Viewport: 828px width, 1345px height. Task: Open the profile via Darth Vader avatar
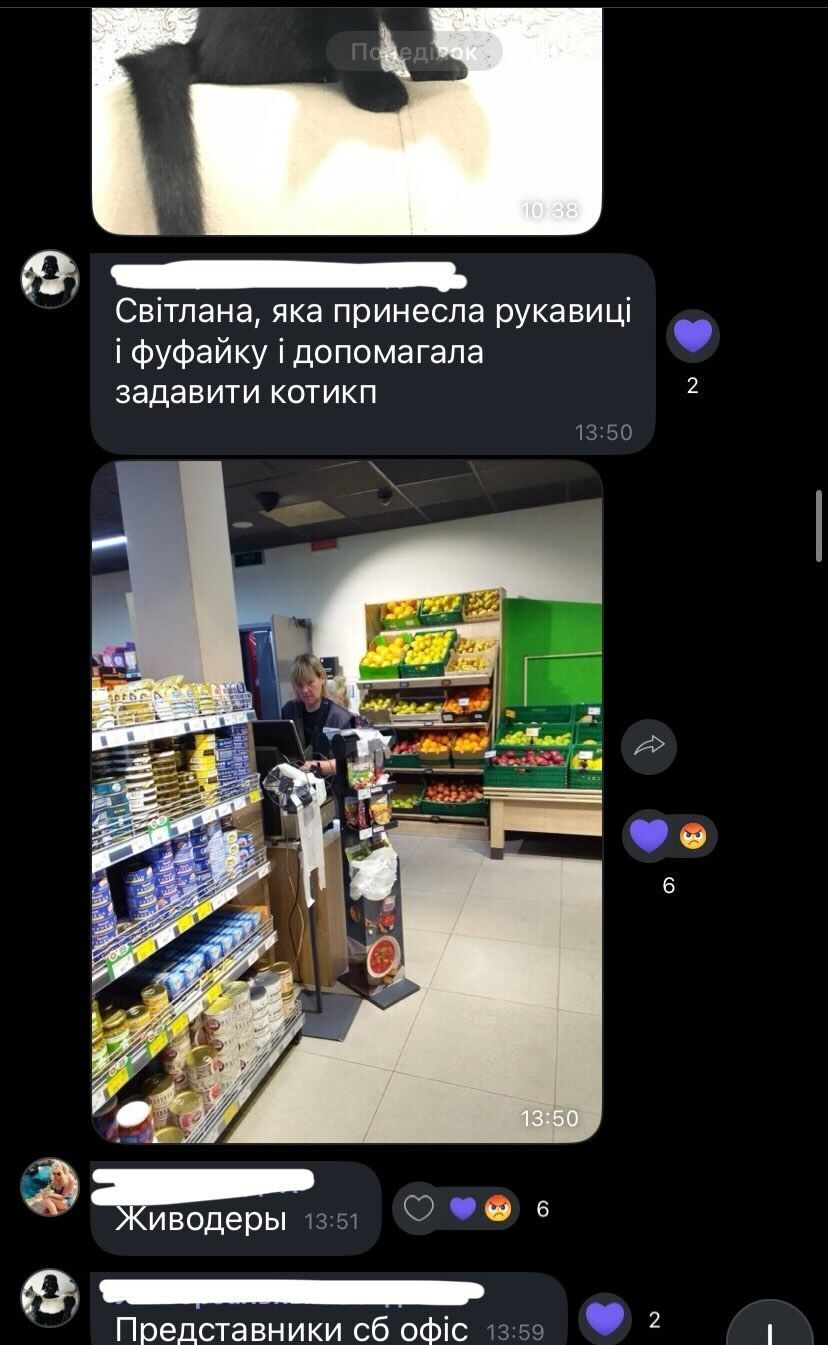[x=48, y=278]
